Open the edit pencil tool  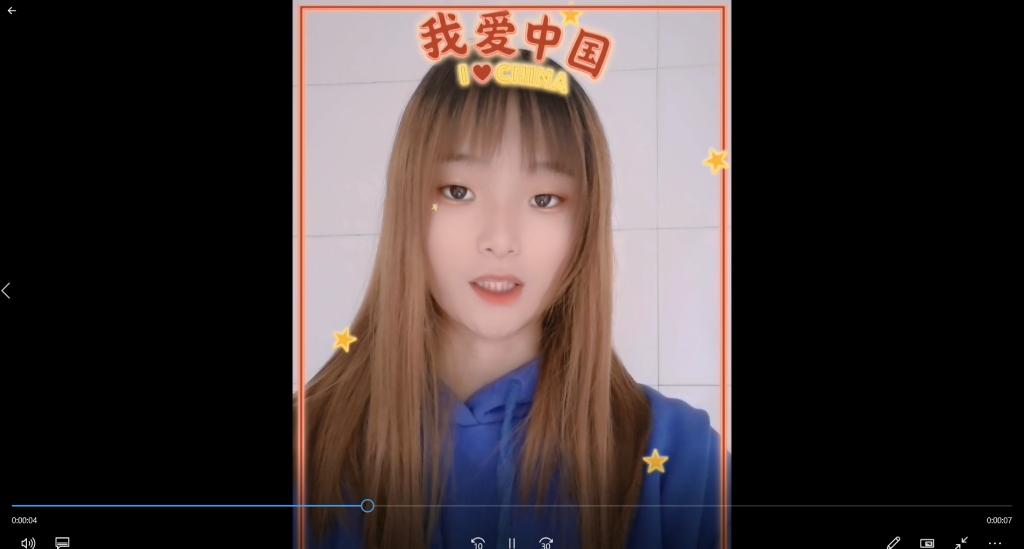pyautogui.click(x=893, y=543)
